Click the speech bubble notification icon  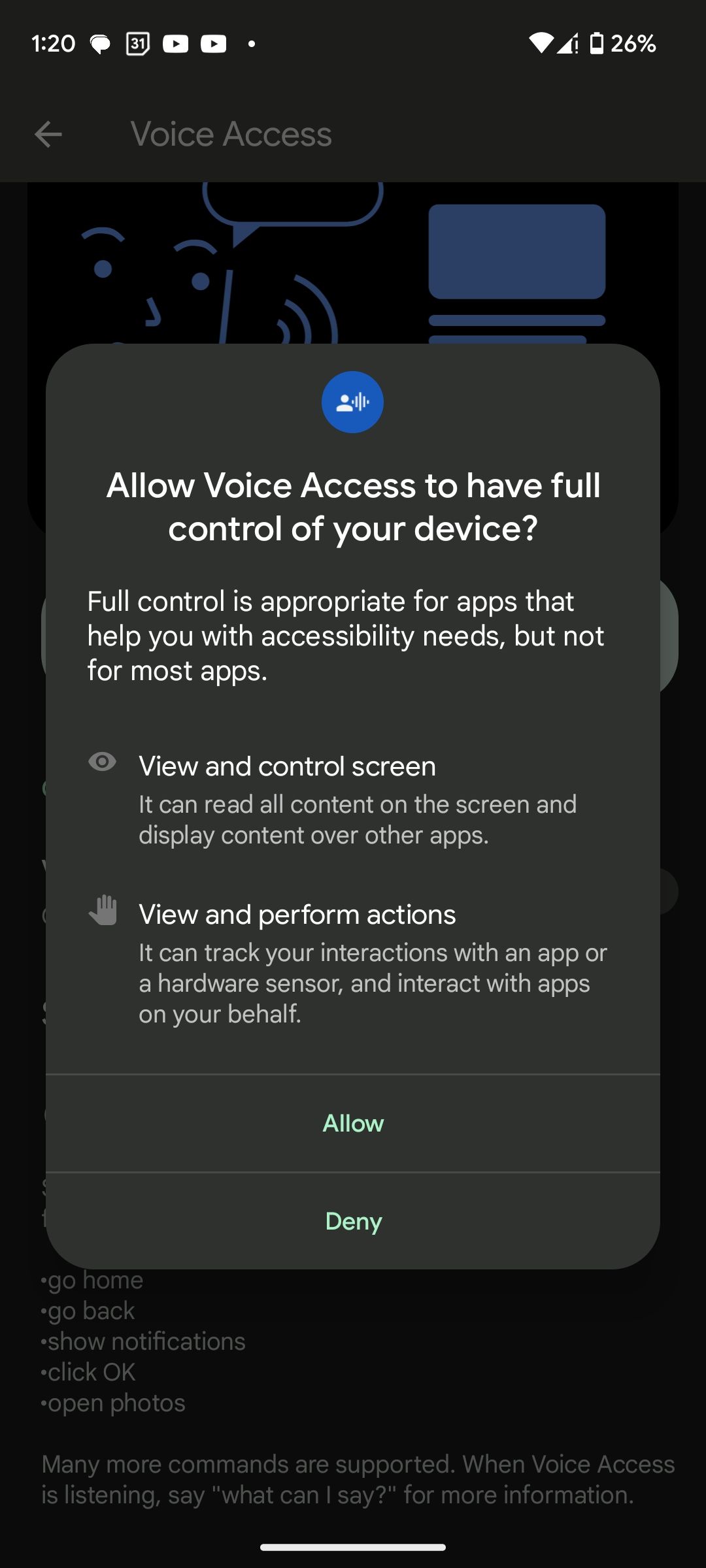coord(99,44)
